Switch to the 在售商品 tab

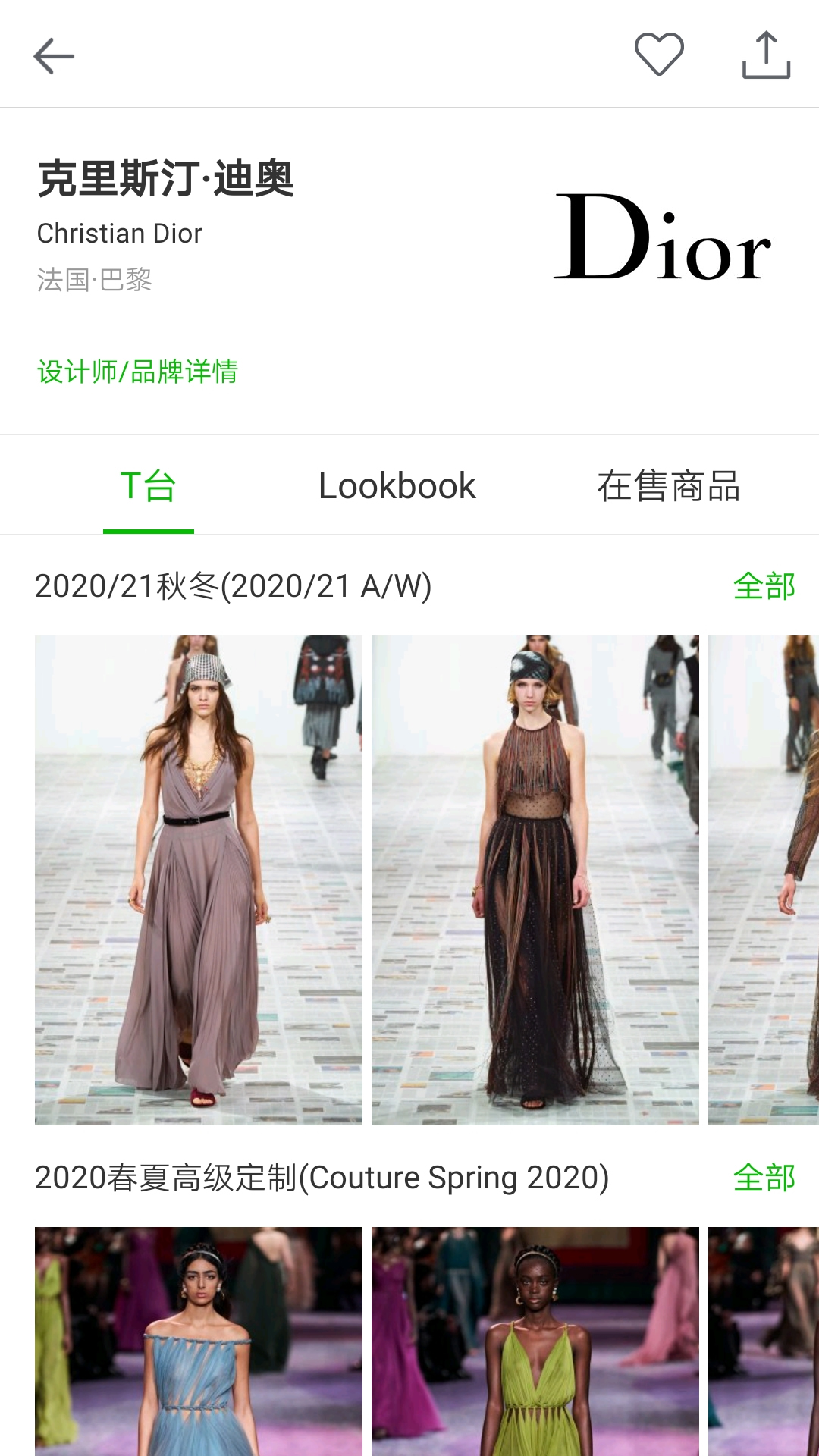668,486
